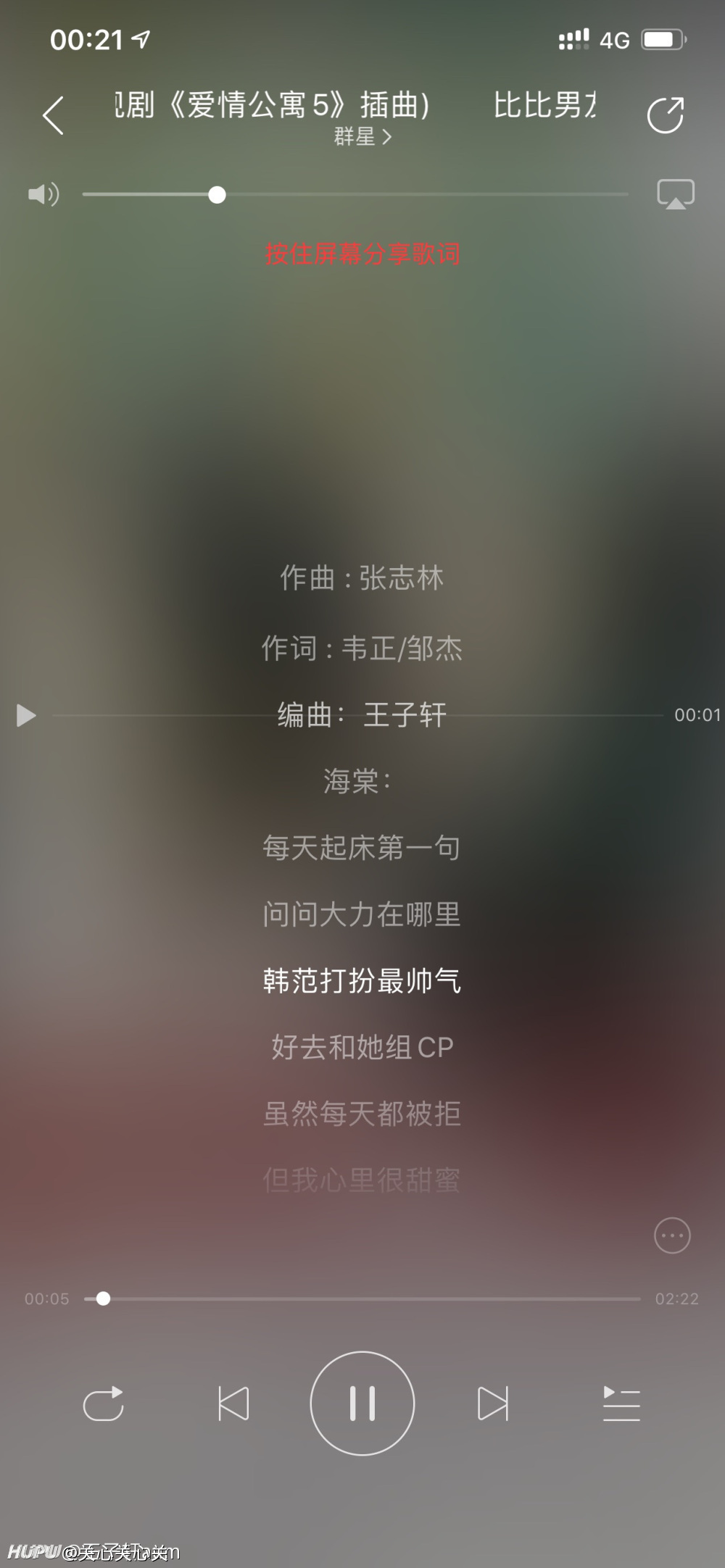
Task: Skip to the next track
Action: click(x=493, y=1404)
